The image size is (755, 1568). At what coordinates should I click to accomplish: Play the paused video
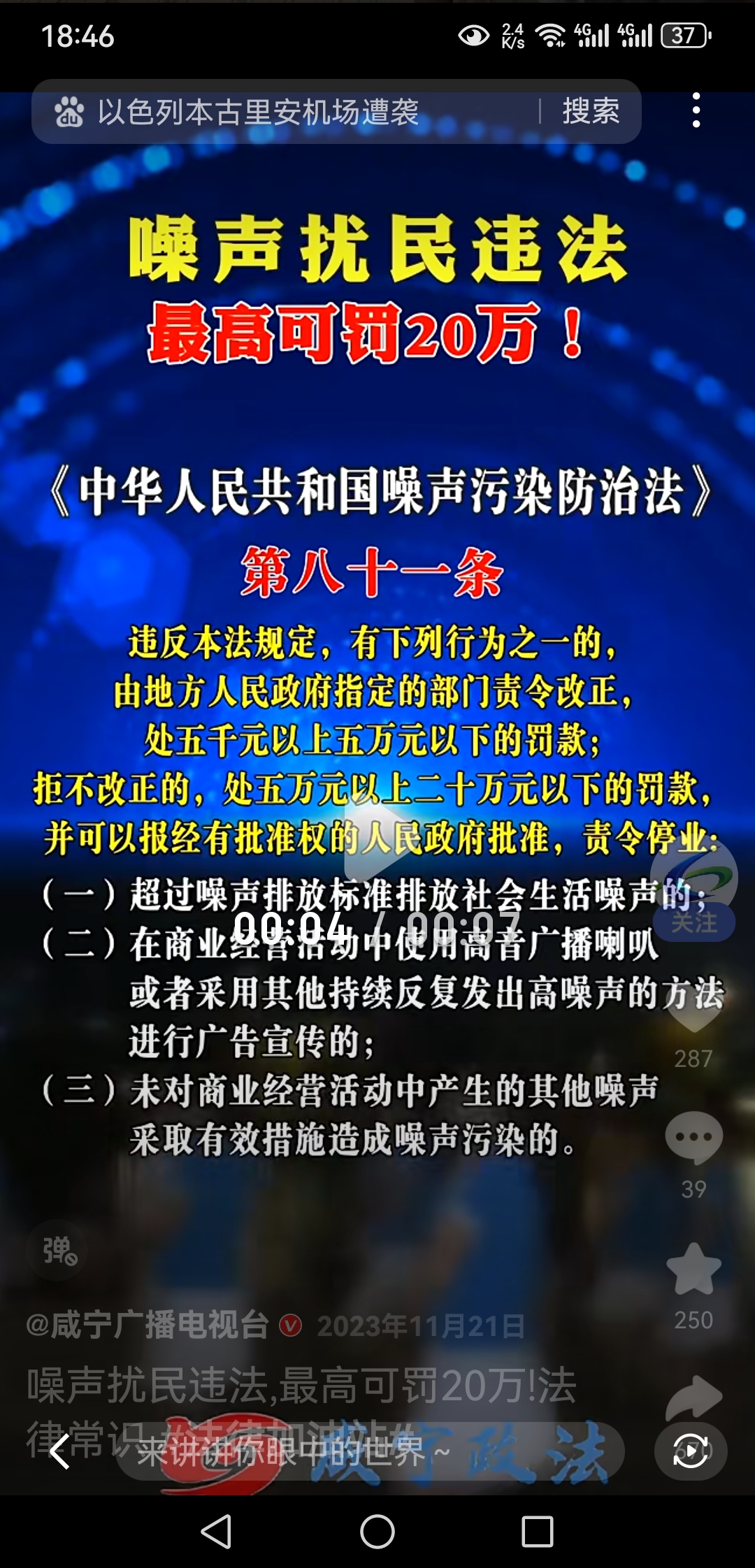tap(377, 845)
